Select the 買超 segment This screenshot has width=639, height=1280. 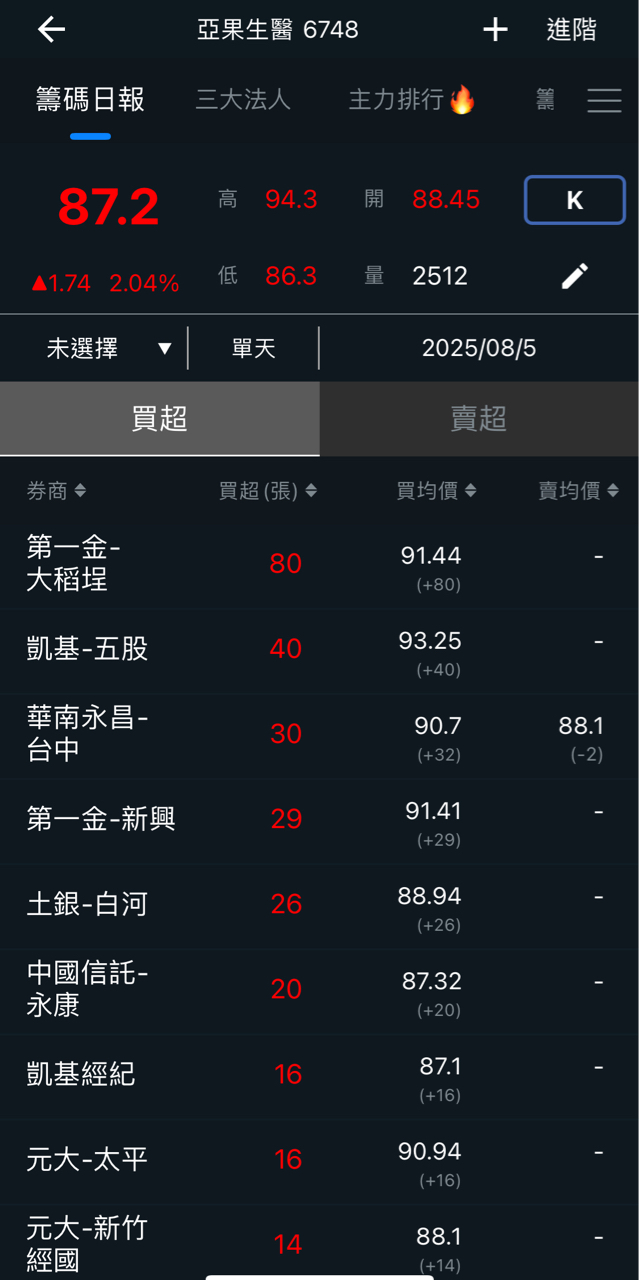pos(160,418)
